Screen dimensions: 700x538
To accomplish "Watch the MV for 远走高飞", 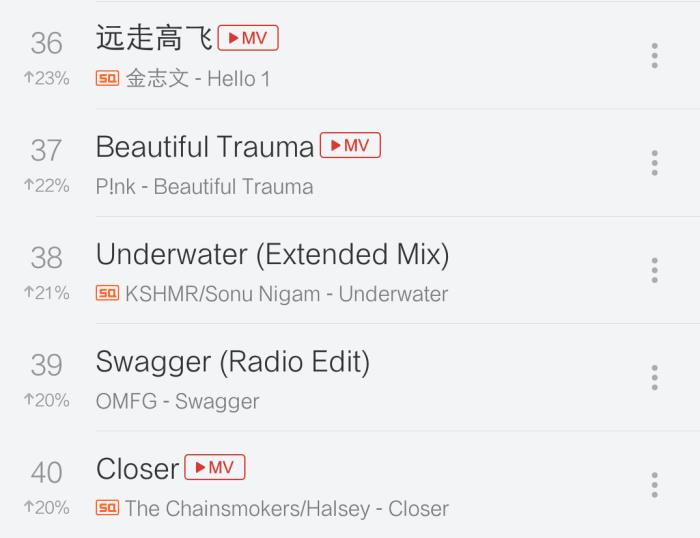I will [248, 38].
